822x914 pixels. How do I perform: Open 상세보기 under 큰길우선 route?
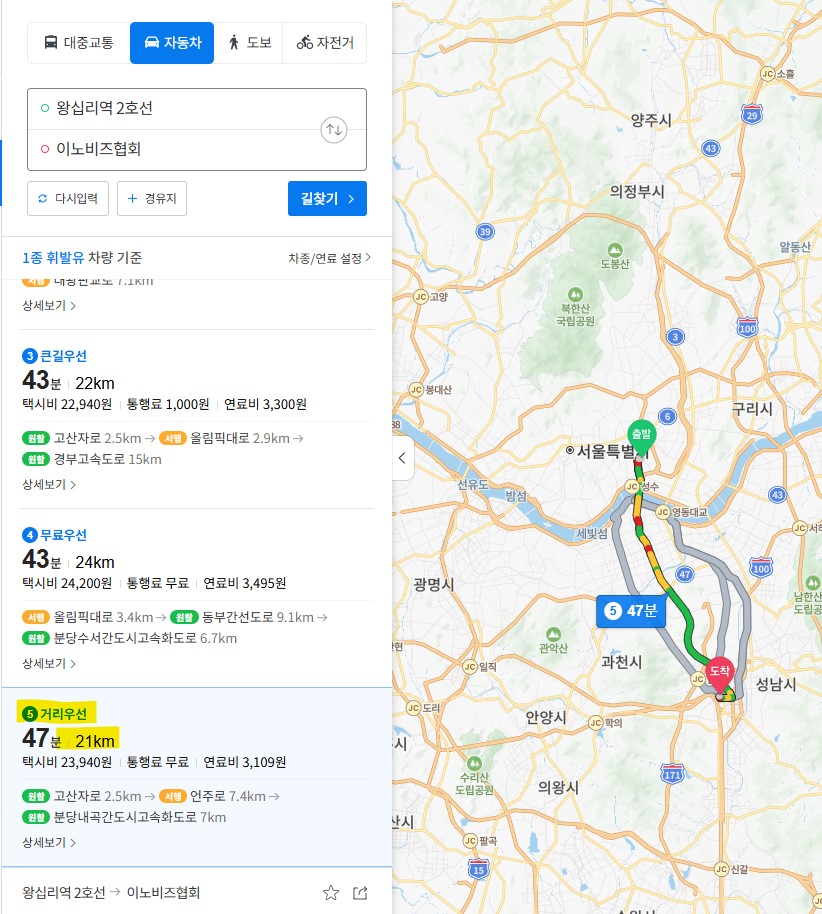49,484
